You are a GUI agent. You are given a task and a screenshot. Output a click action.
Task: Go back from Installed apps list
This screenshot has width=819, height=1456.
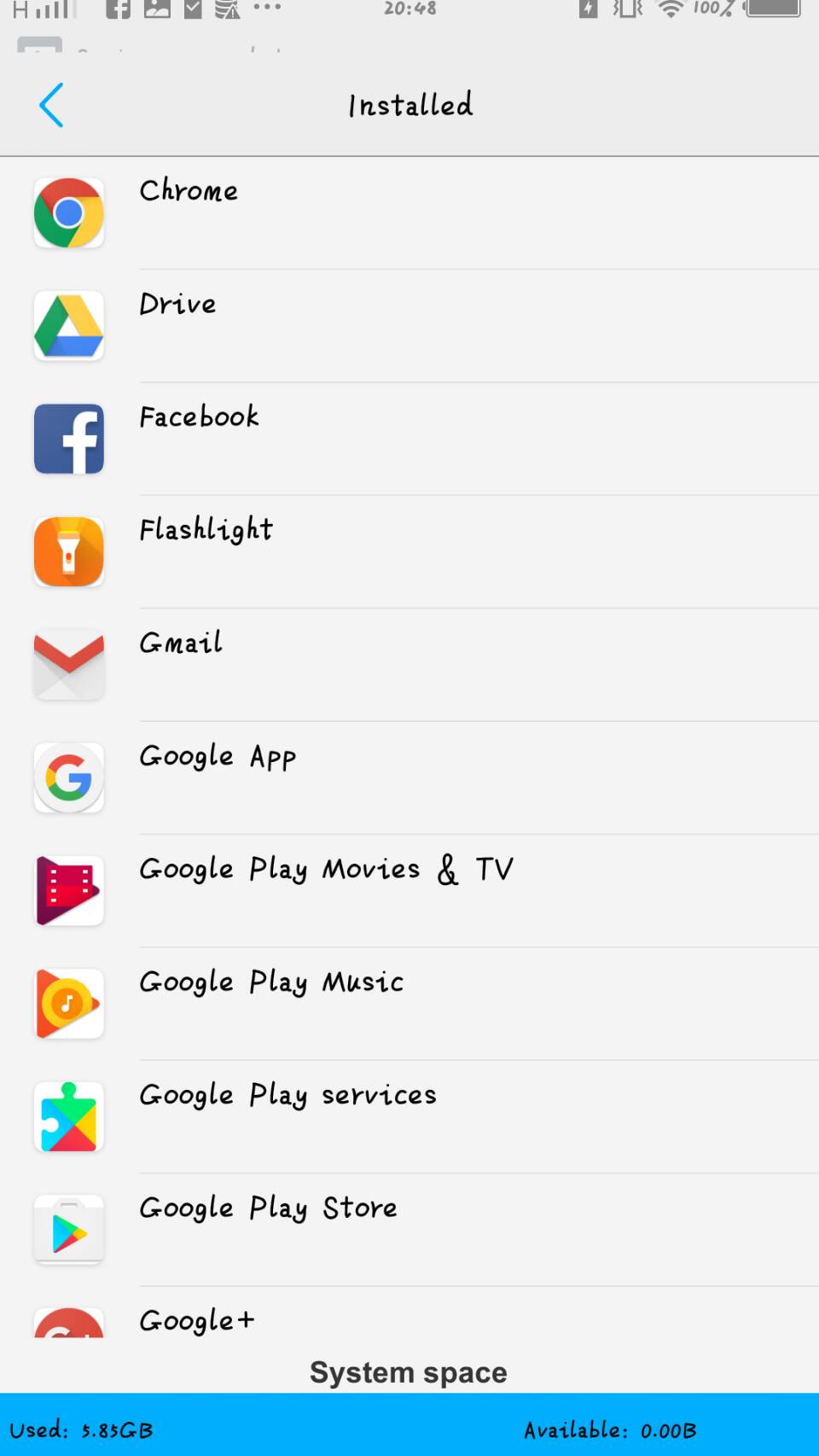tap(51, 105)
